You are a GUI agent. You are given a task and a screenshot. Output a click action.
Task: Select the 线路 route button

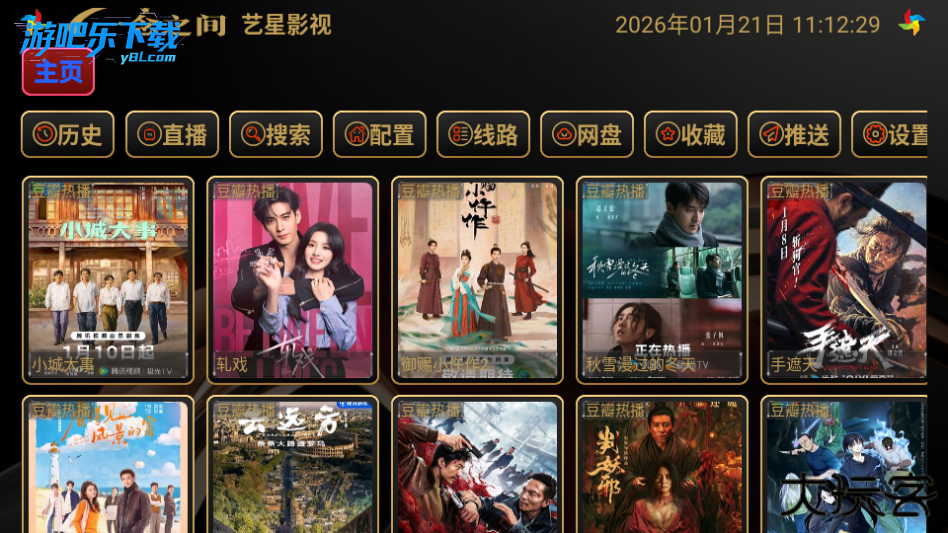[x=483, y=134]
